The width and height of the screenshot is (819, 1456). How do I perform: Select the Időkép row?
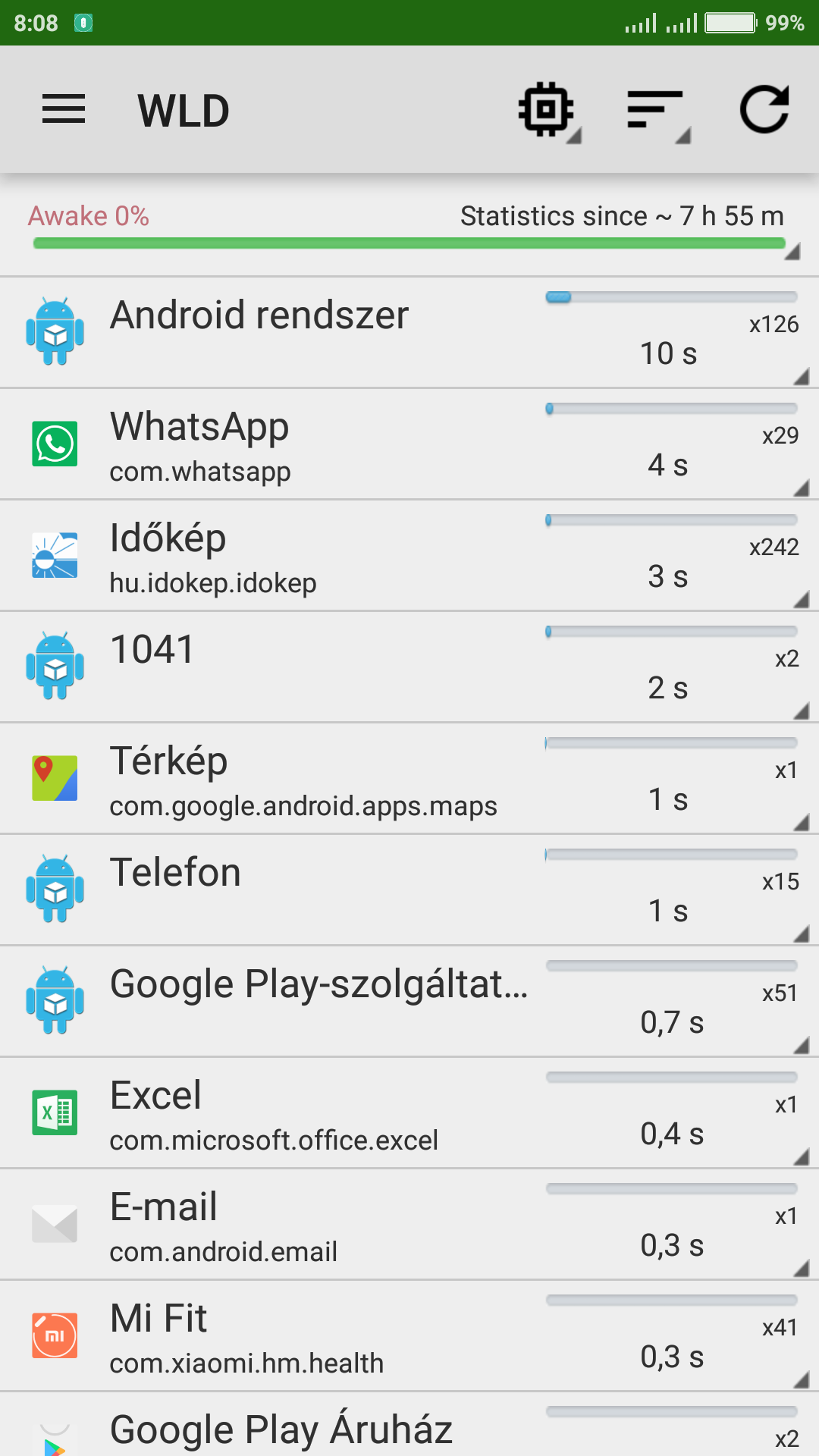[x=409, y=555]
